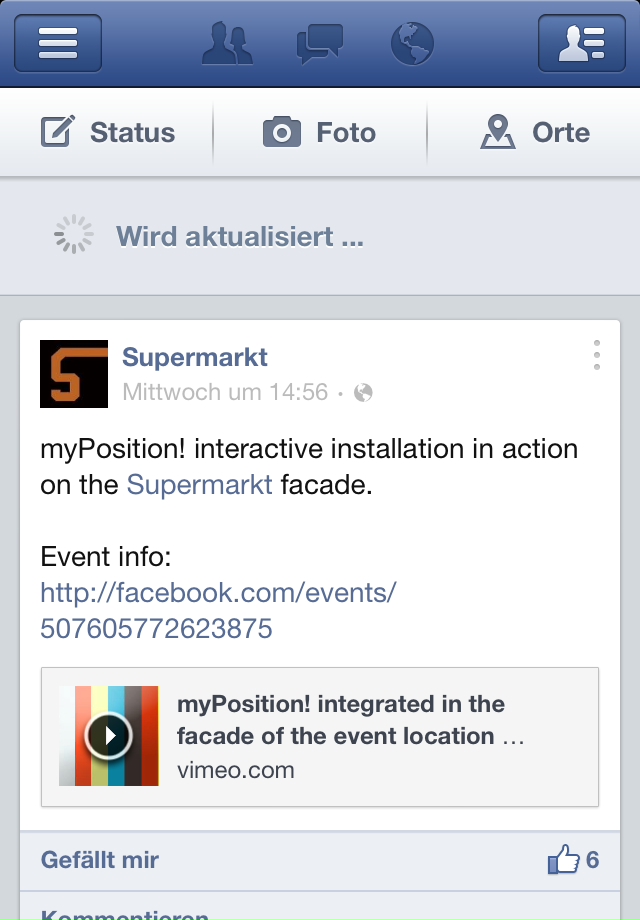Tap Foto to upload a photo
640x920 pixels.
[319, 132]
